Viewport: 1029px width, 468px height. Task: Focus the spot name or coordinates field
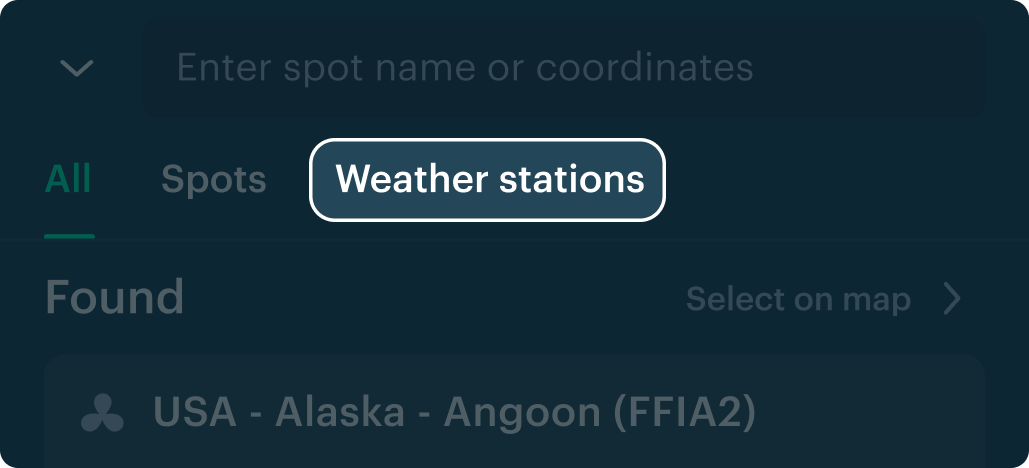click(563, 69)
